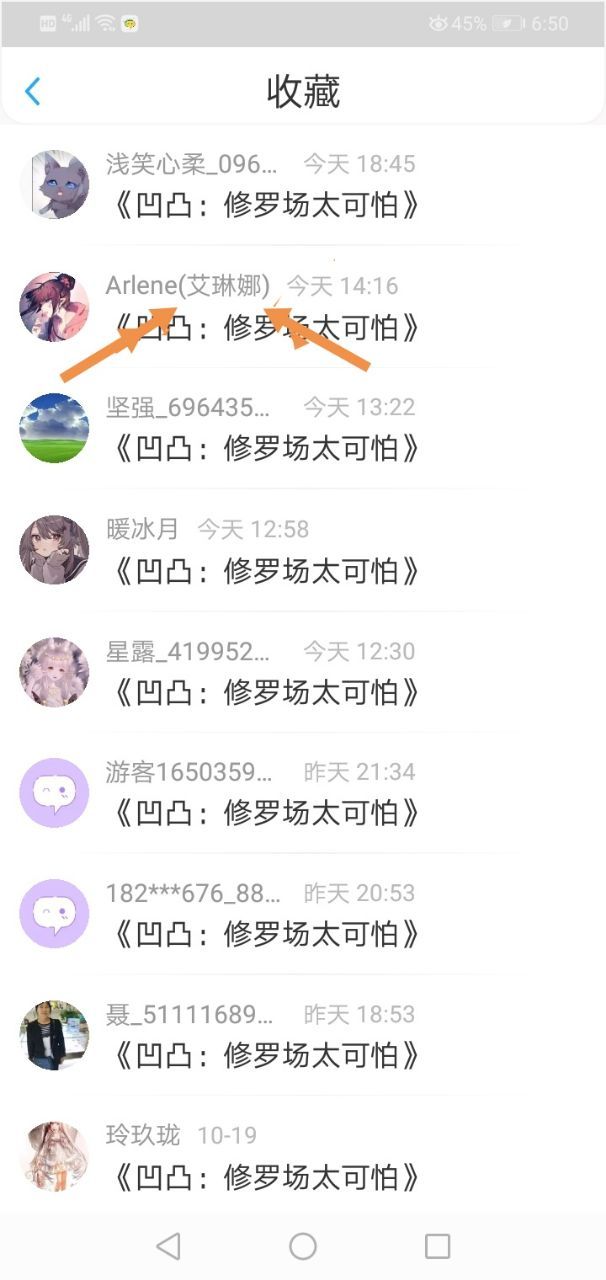The height and width of the screenshot is (1280, 606).
Task: Go back from the 收藏 page
Action: click(32, 92)
